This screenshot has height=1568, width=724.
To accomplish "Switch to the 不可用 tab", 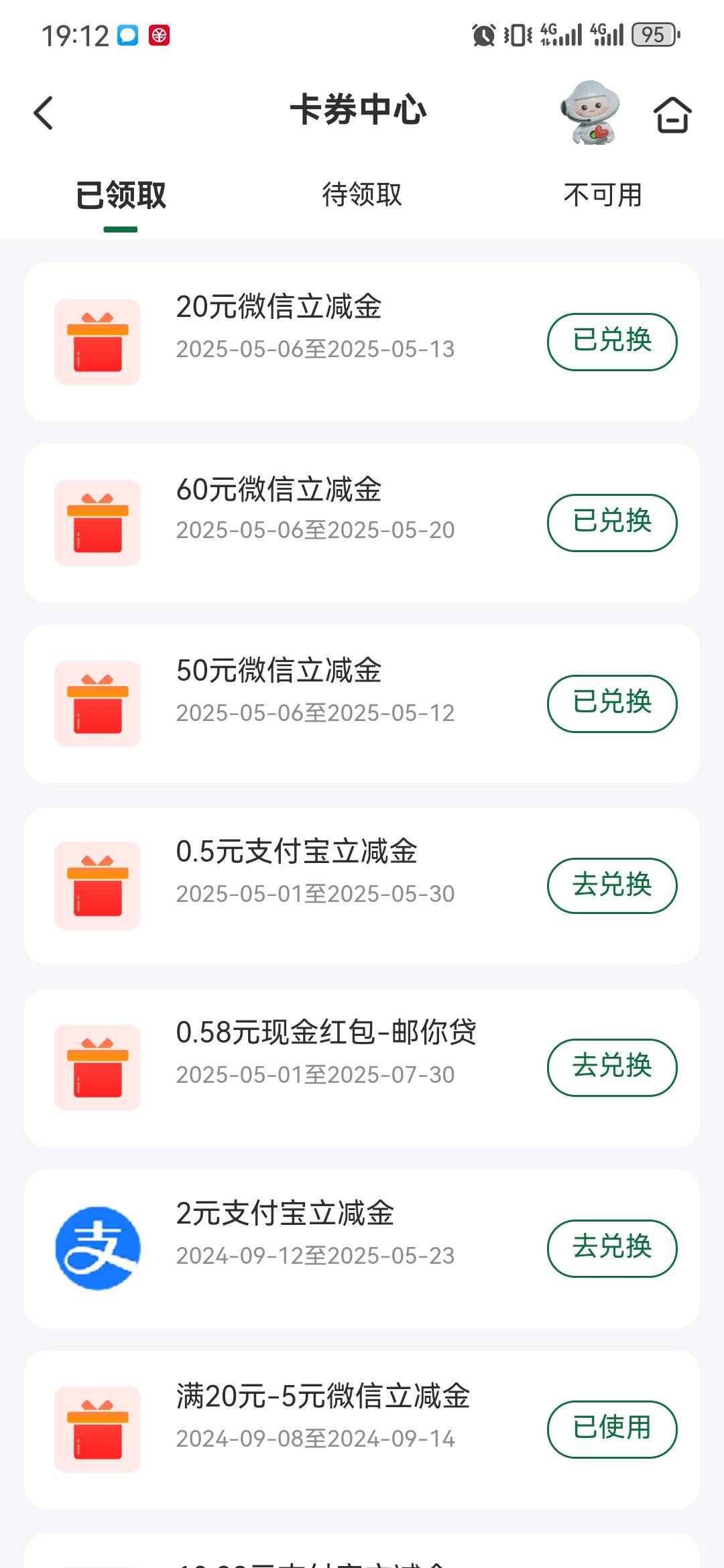I will point(603,195).
